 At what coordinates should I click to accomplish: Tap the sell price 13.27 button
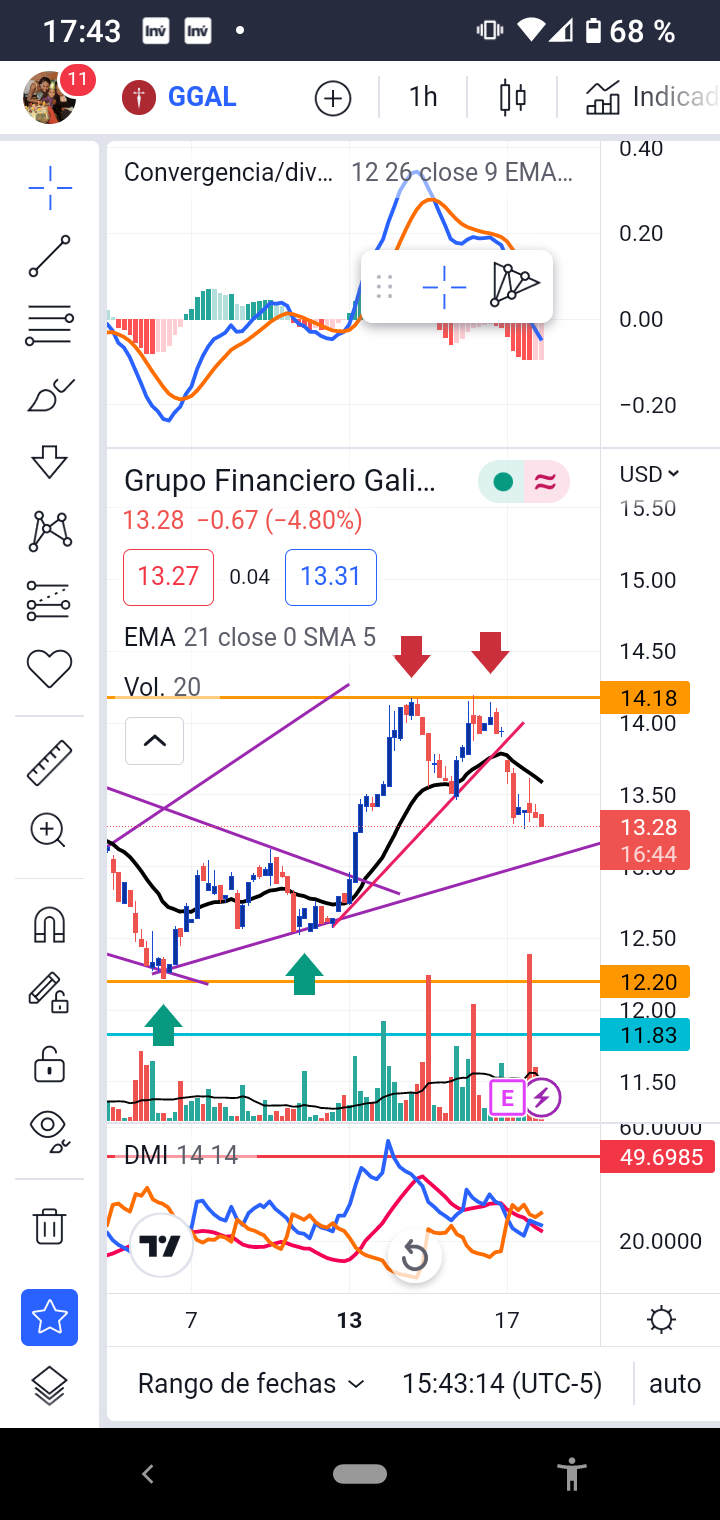(x=168, y=577)
